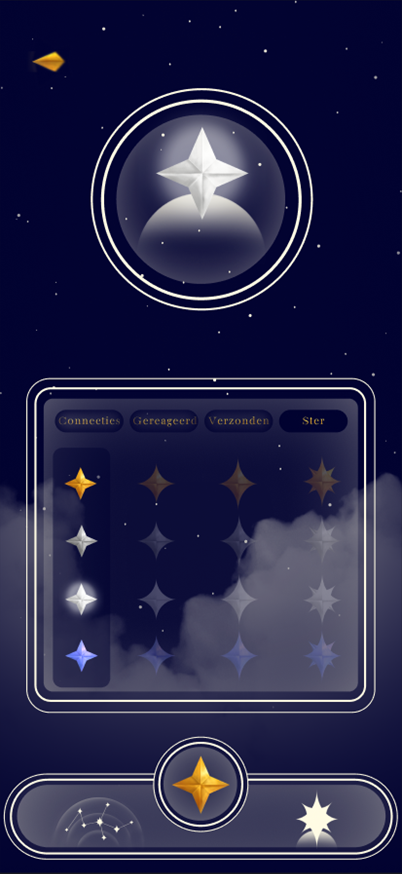Switch to the Connecties tab
The image size is (402, 874).
[89, 421]
